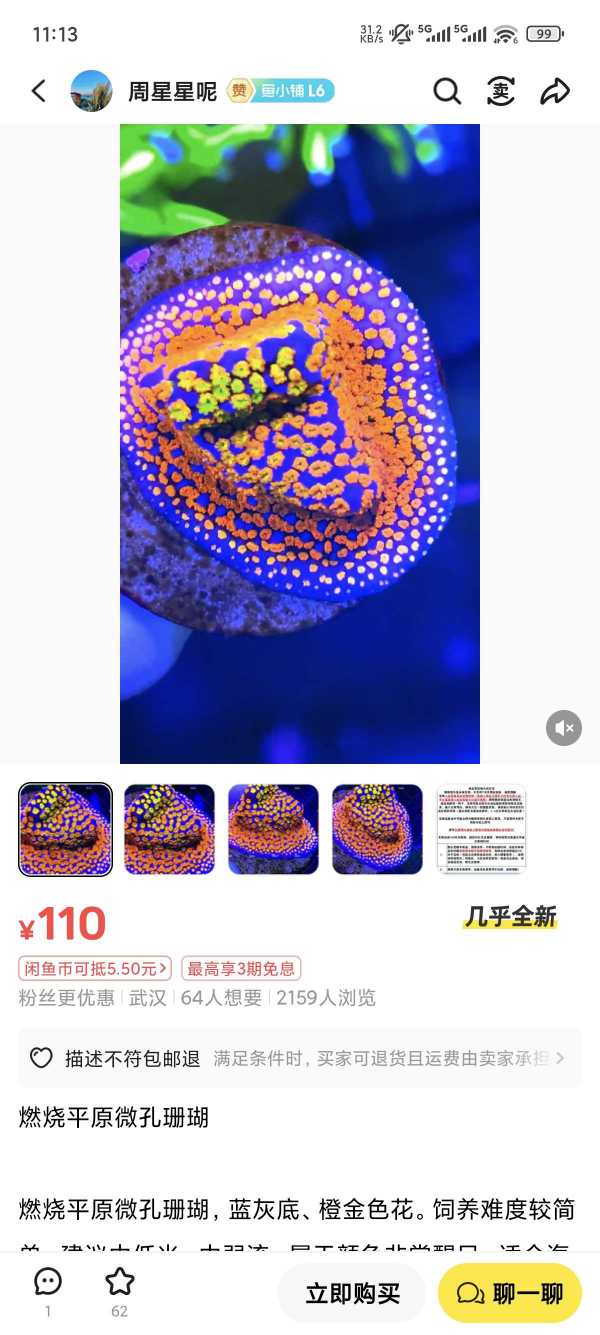600x1335 pixels.
Task: Chat with seller via 聊一聊
Action: point(509,1293)
